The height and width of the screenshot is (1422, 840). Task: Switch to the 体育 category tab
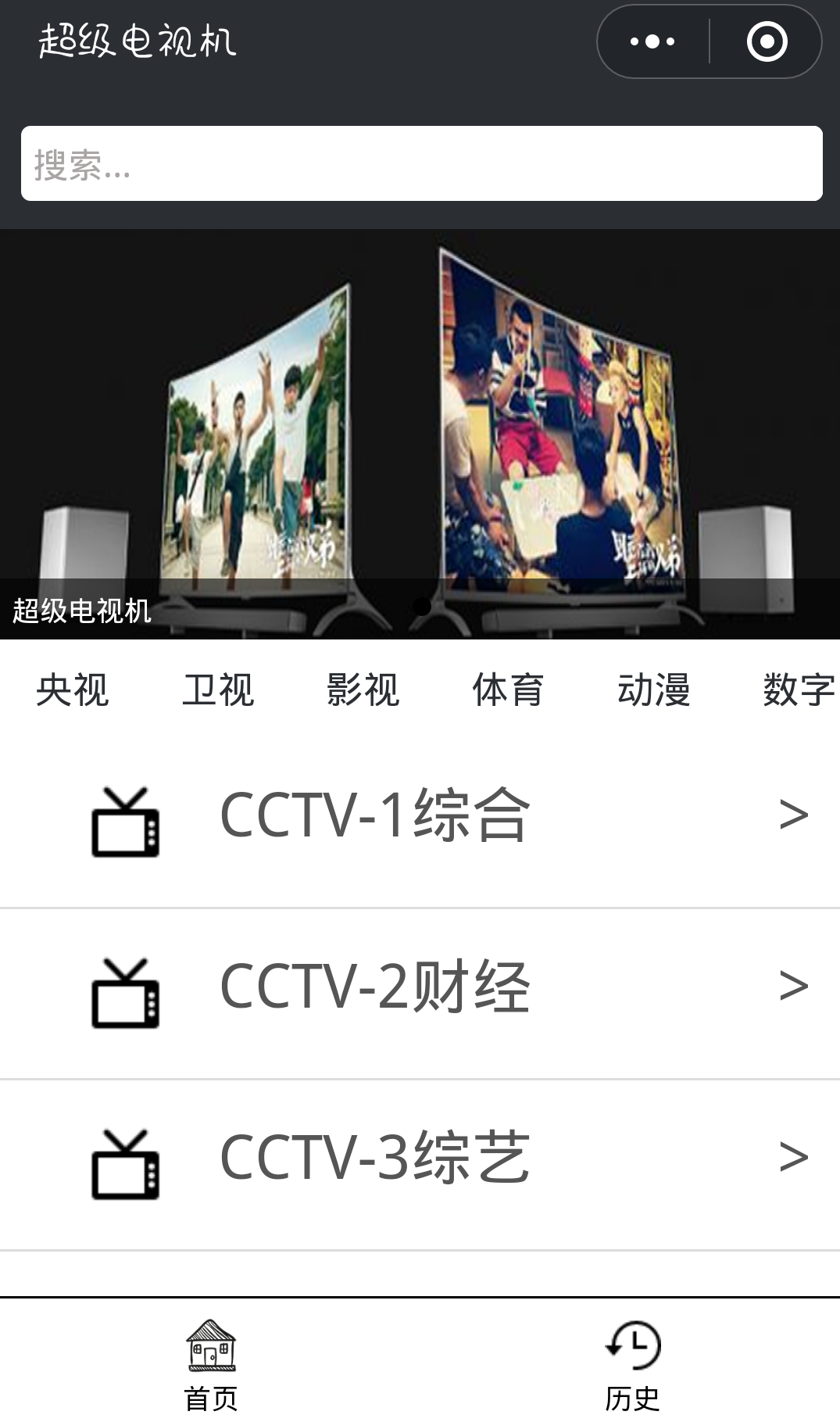pos(509,690)
